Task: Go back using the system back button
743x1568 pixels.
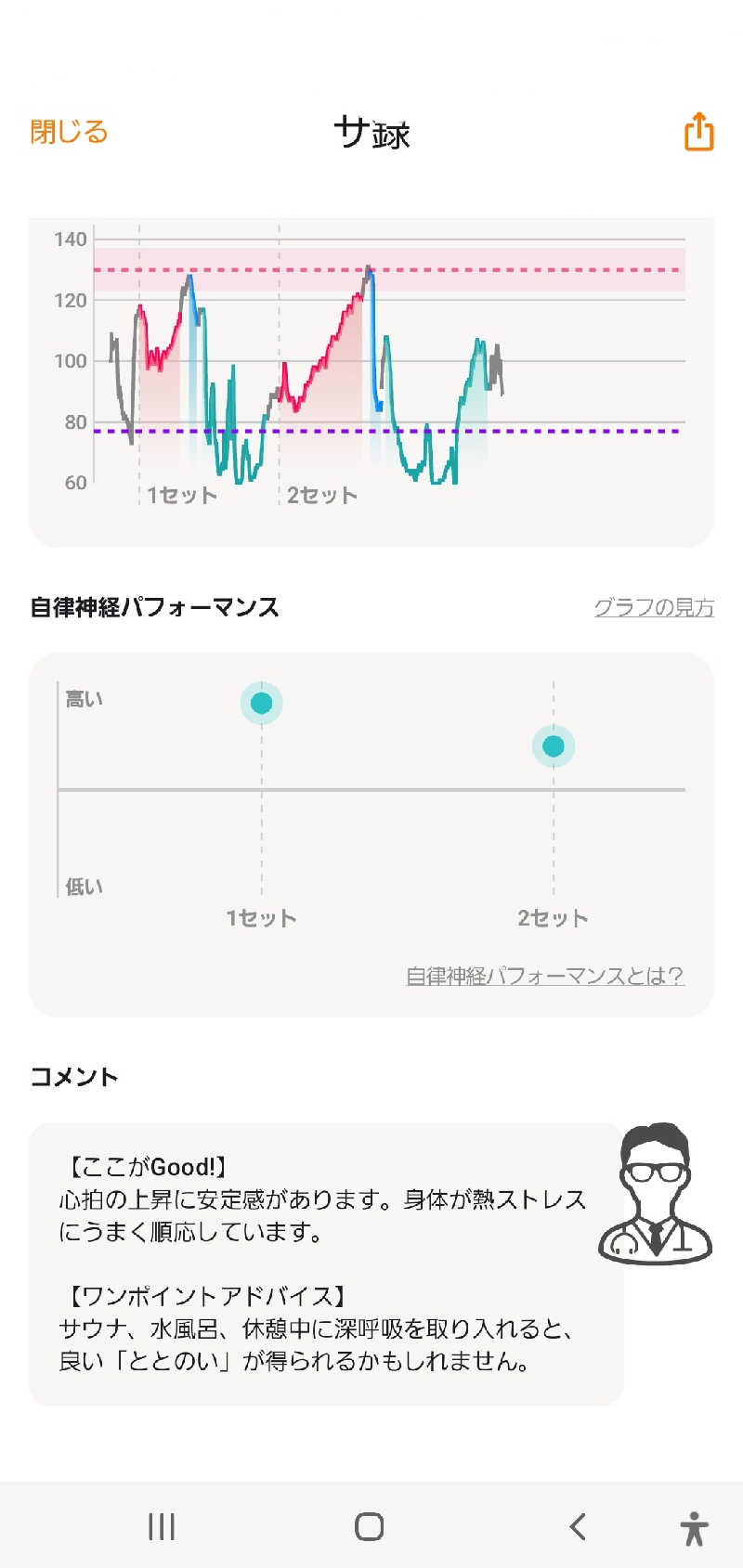Action: [578, 1526]
